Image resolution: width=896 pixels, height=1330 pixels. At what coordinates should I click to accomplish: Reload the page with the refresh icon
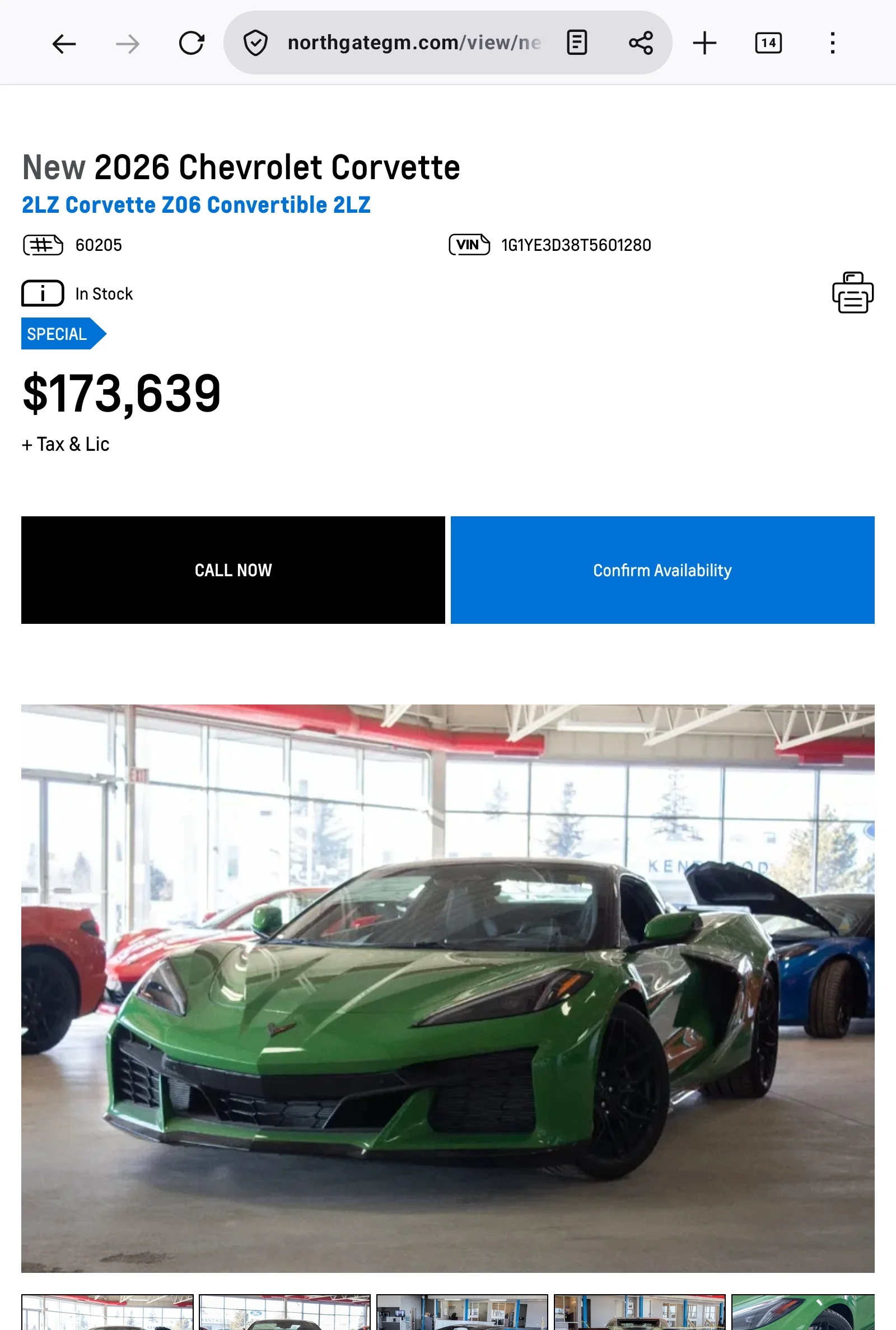coord(192,42)
